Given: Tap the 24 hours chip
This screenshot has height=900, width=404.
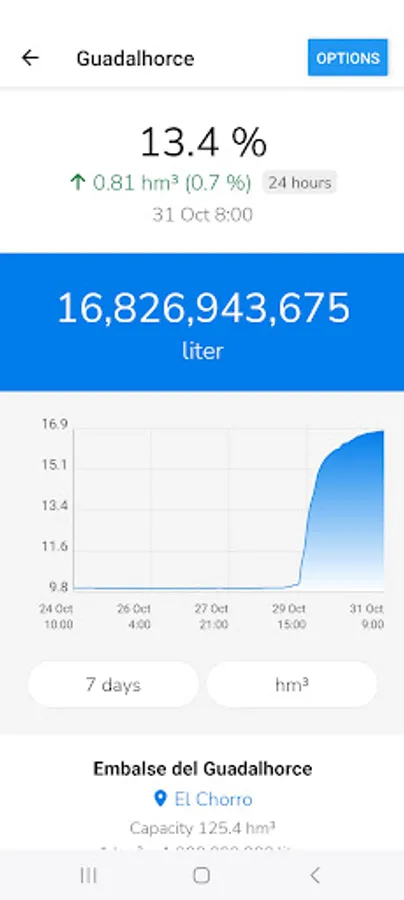Looking at the screenshot, I should (x=300, y=183).
